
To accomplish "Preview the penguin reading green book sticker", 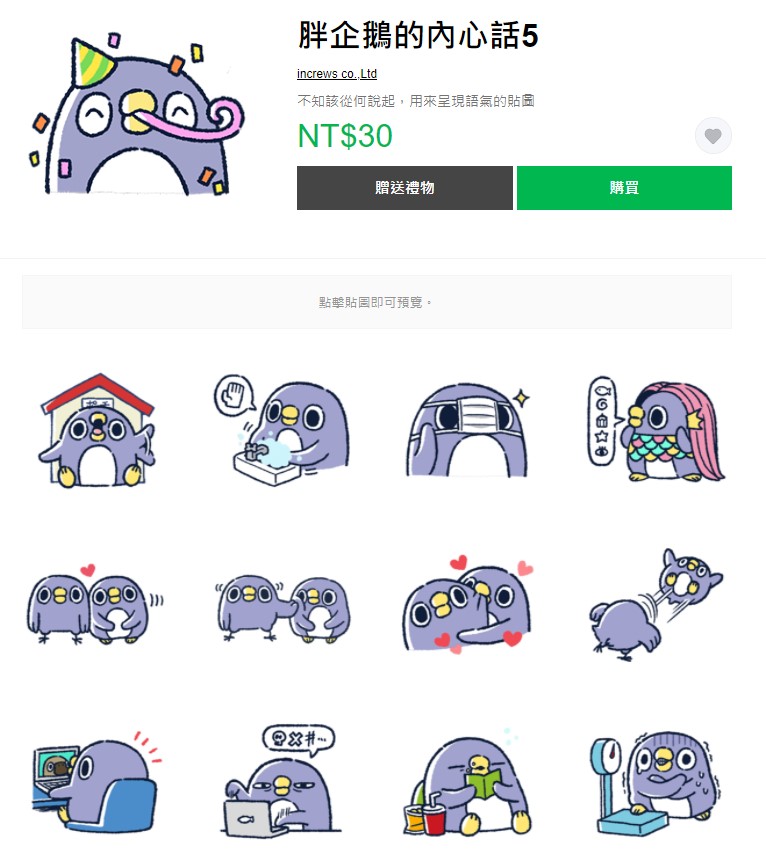I will pos(468,785).
